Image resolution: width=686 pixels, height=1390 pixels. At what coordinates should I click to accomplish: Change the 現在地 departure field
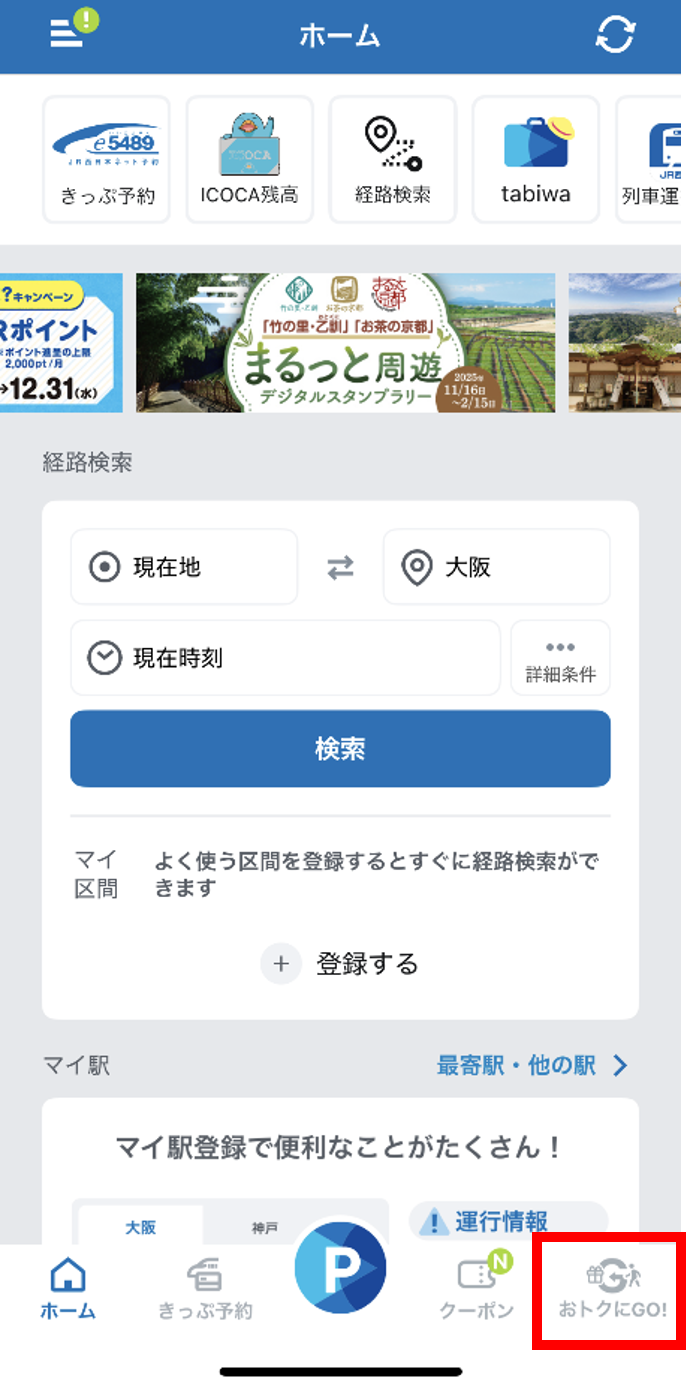184,567
